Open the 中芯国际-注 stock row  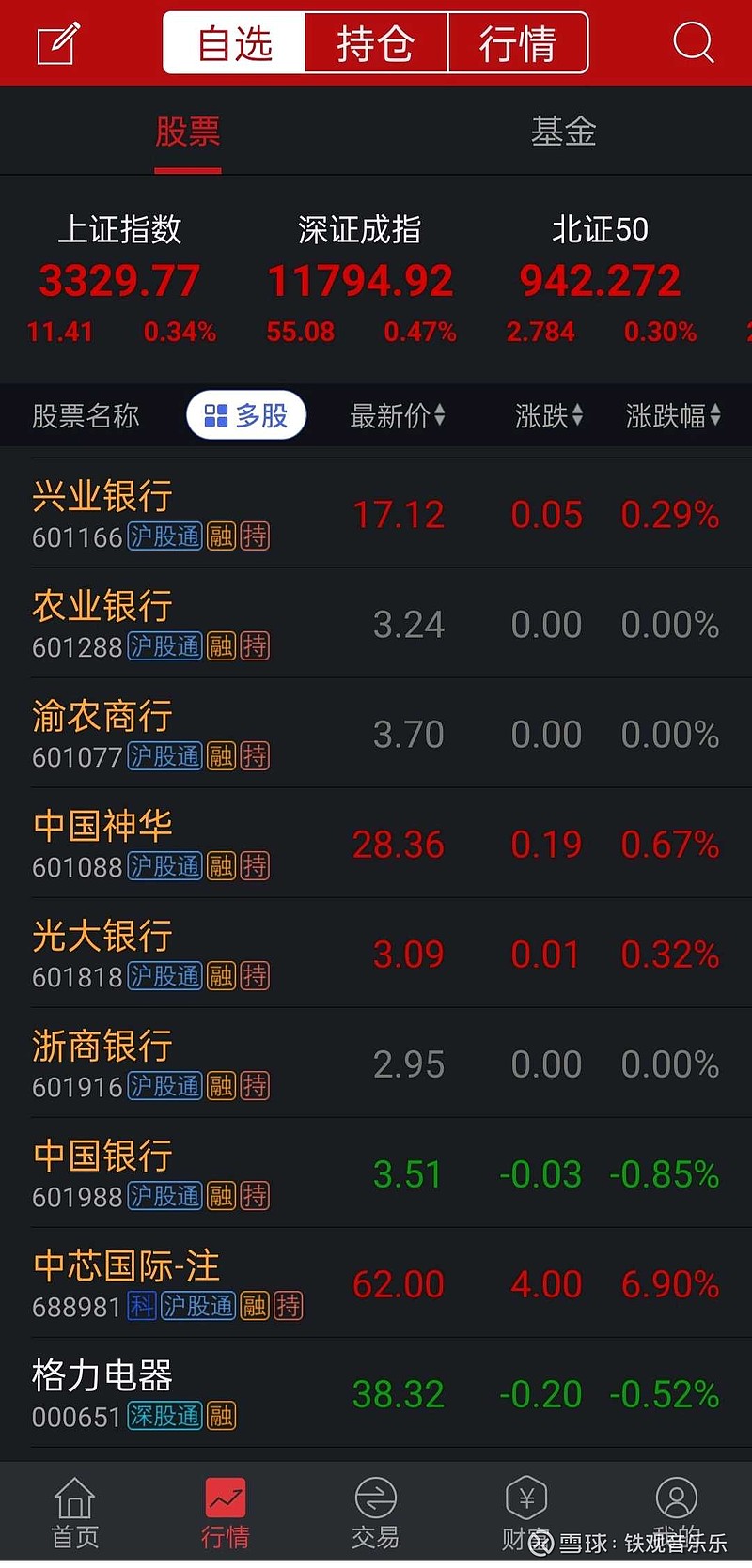point(376,1282)
